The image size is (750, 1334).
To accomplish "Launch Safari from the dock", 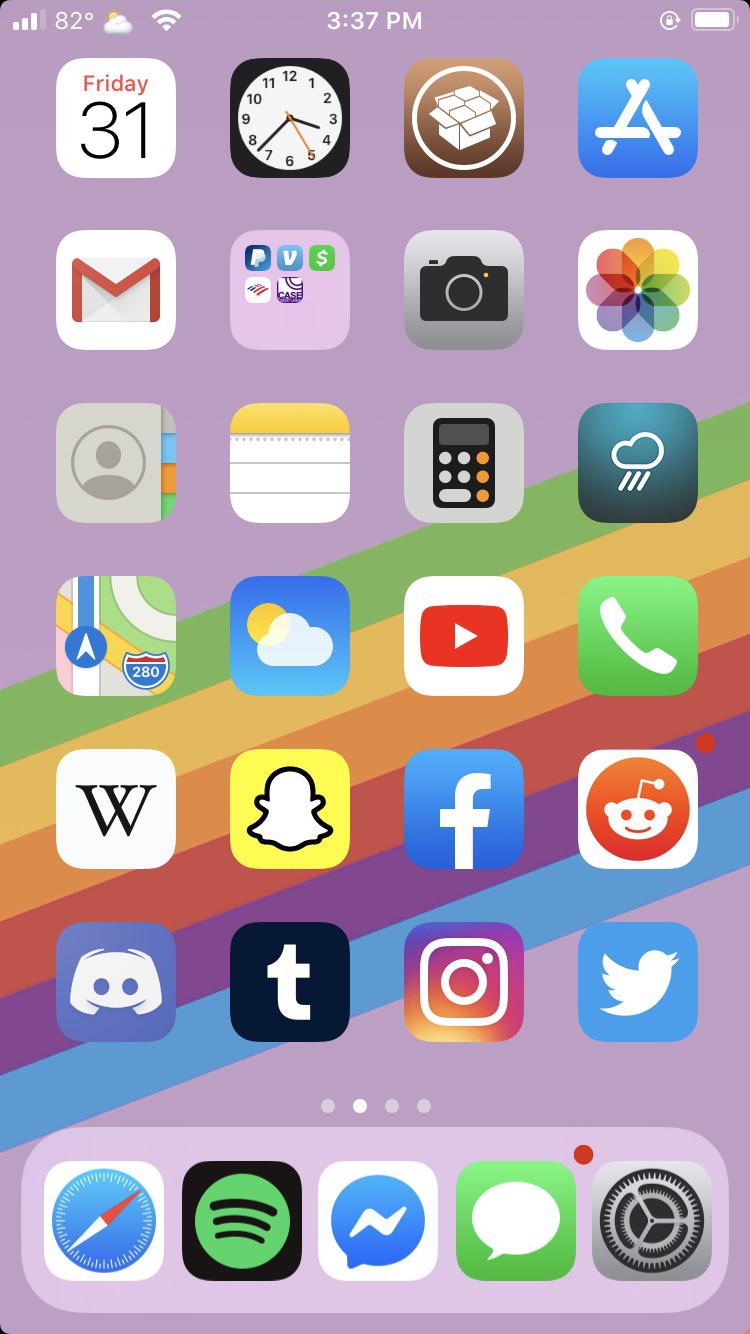I will pos(105,1222).
